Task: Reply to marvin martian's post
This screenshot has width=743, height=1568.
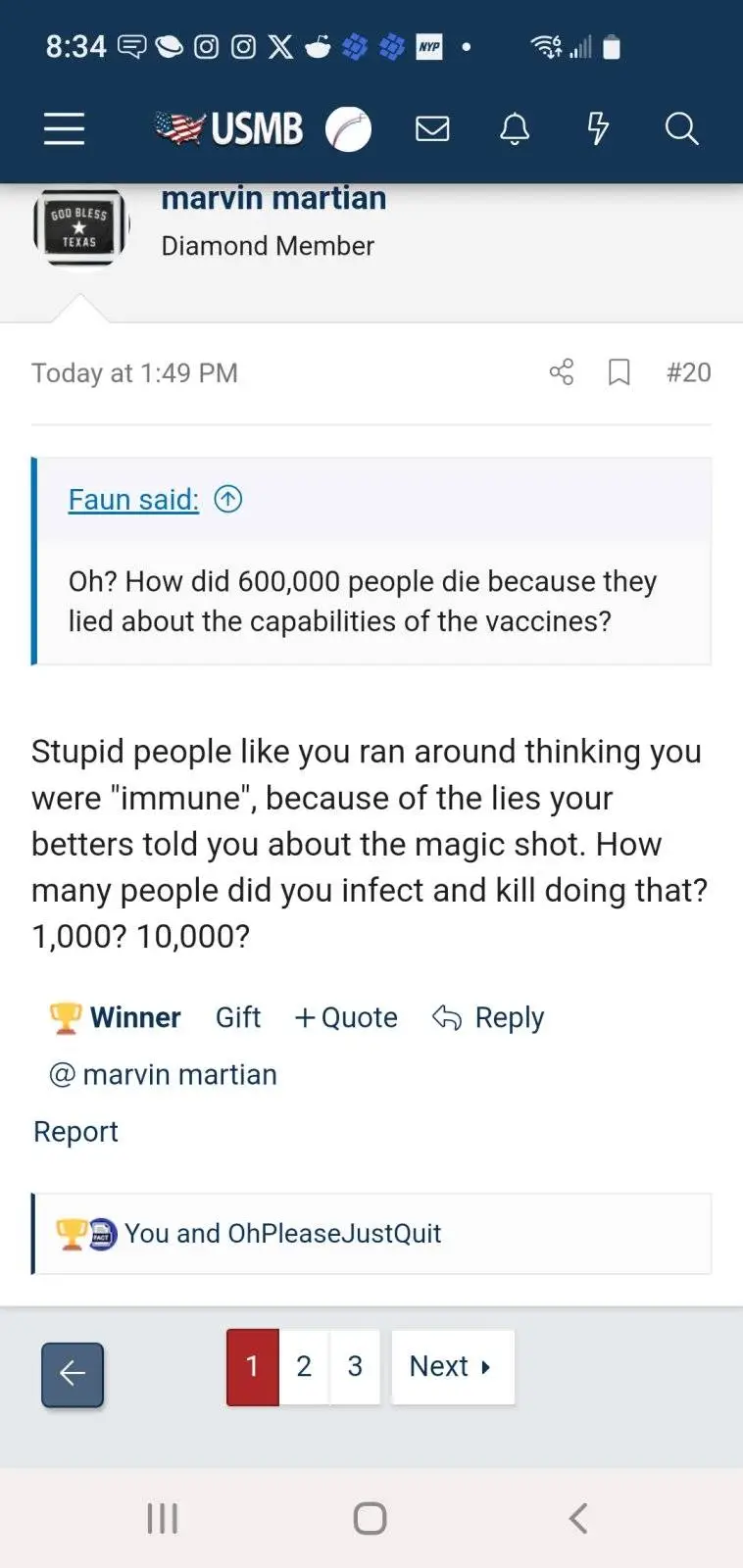Action: click(x=488, y=1018)
